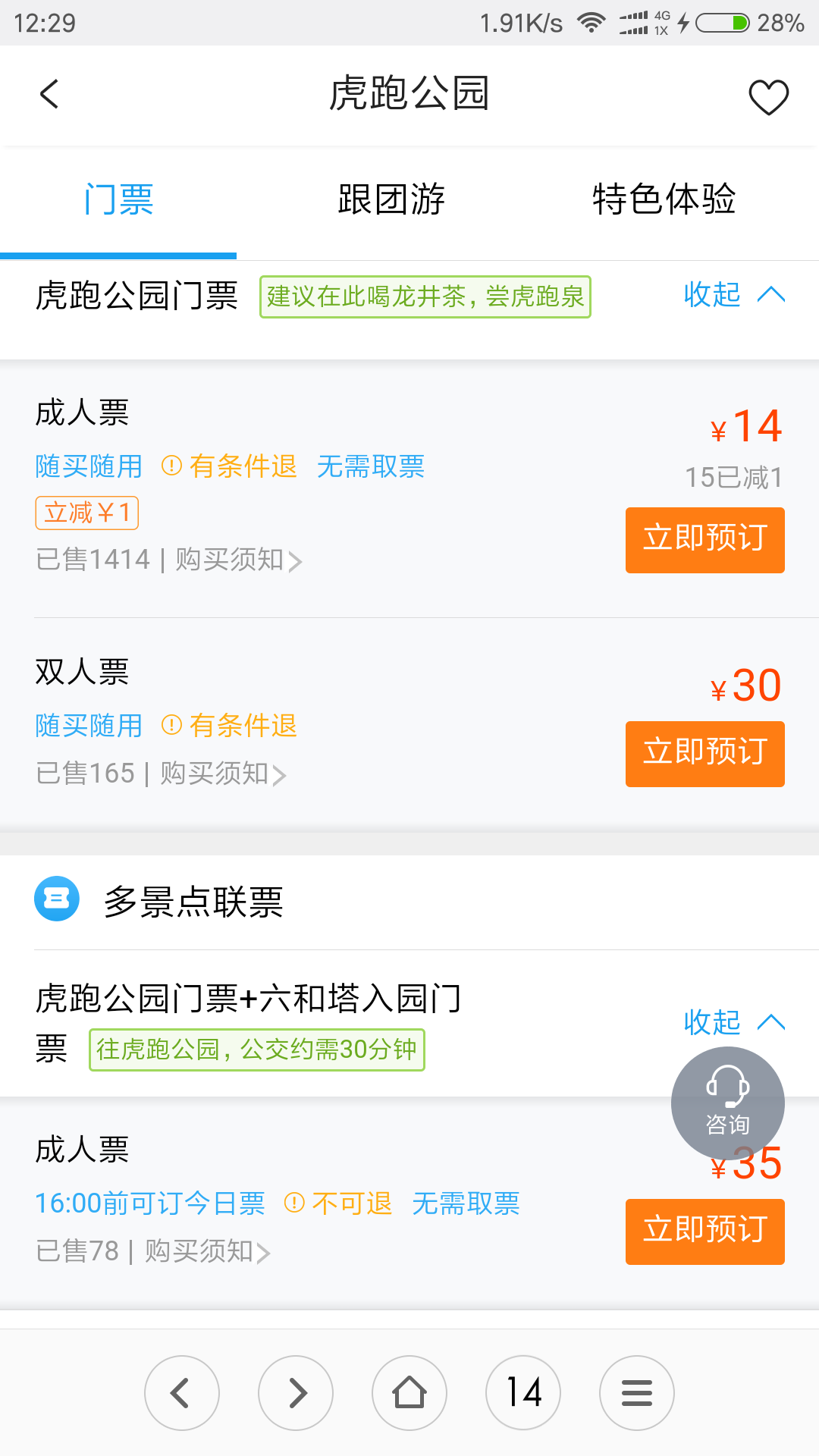Book the ¥14 成人票 now
Screen dimensions: 819x1456
(x=705, y=540)
